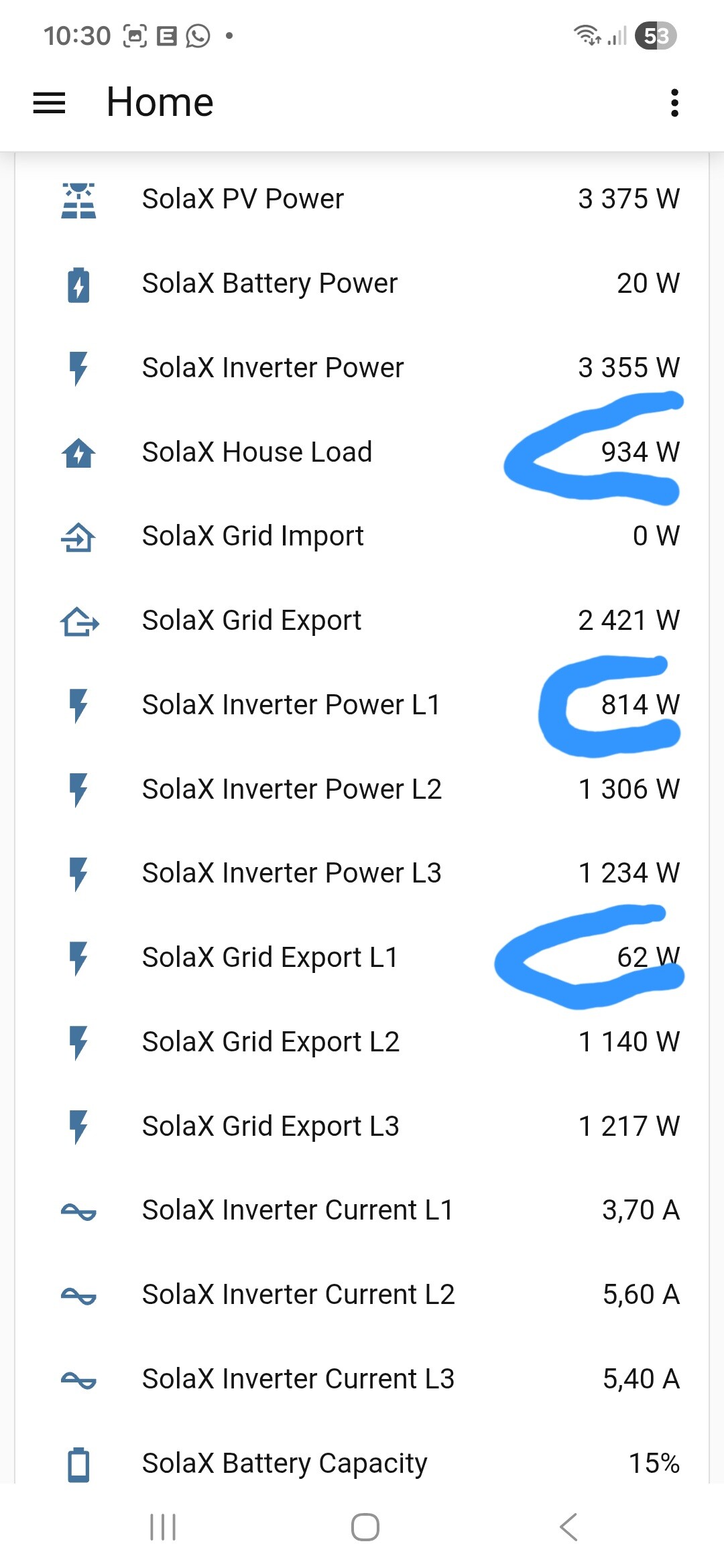Show SolaX Battery Power details
Image resolution: width=724 pixels, height=1568 pixels.
tap(269, 283)
